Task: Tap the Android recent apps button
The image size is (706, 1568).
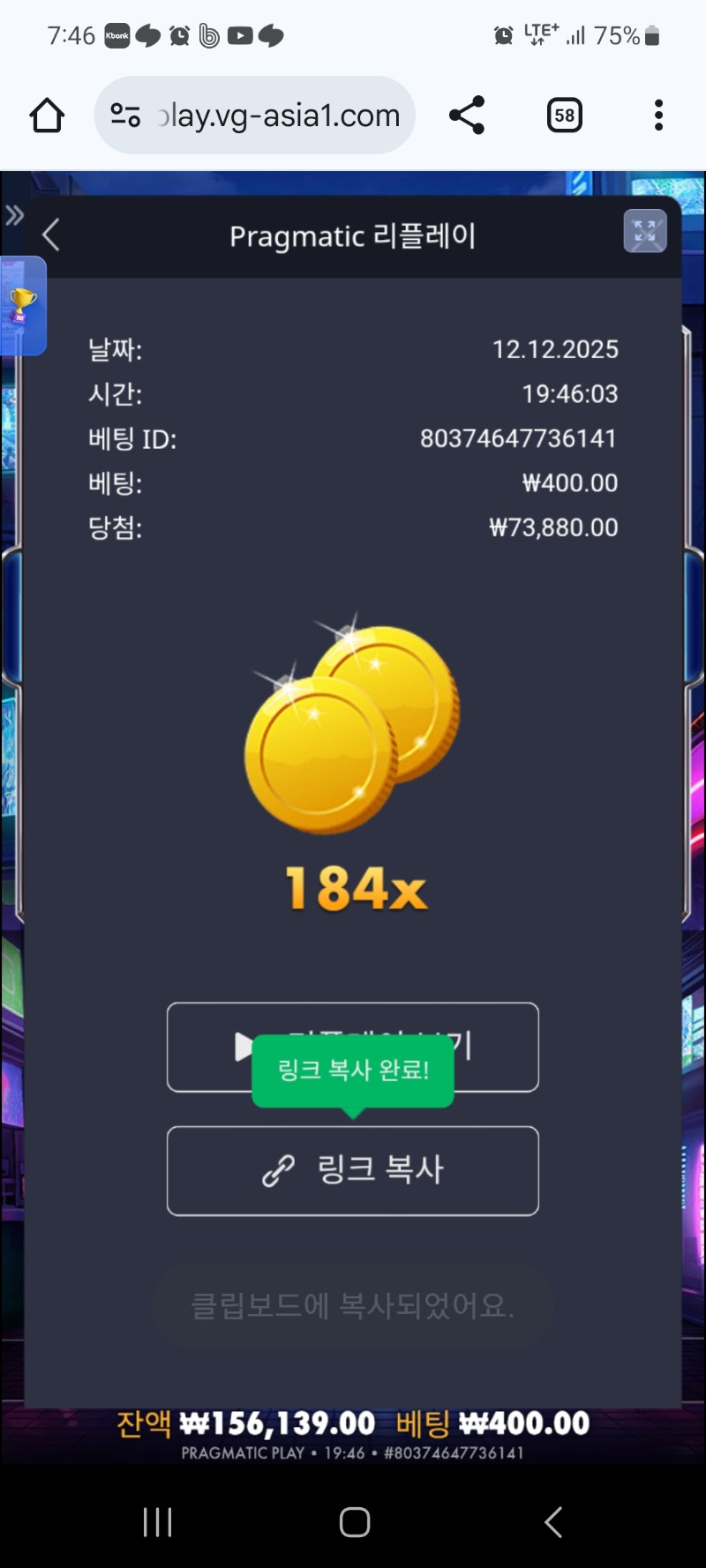Action: tap(157, 1521)
